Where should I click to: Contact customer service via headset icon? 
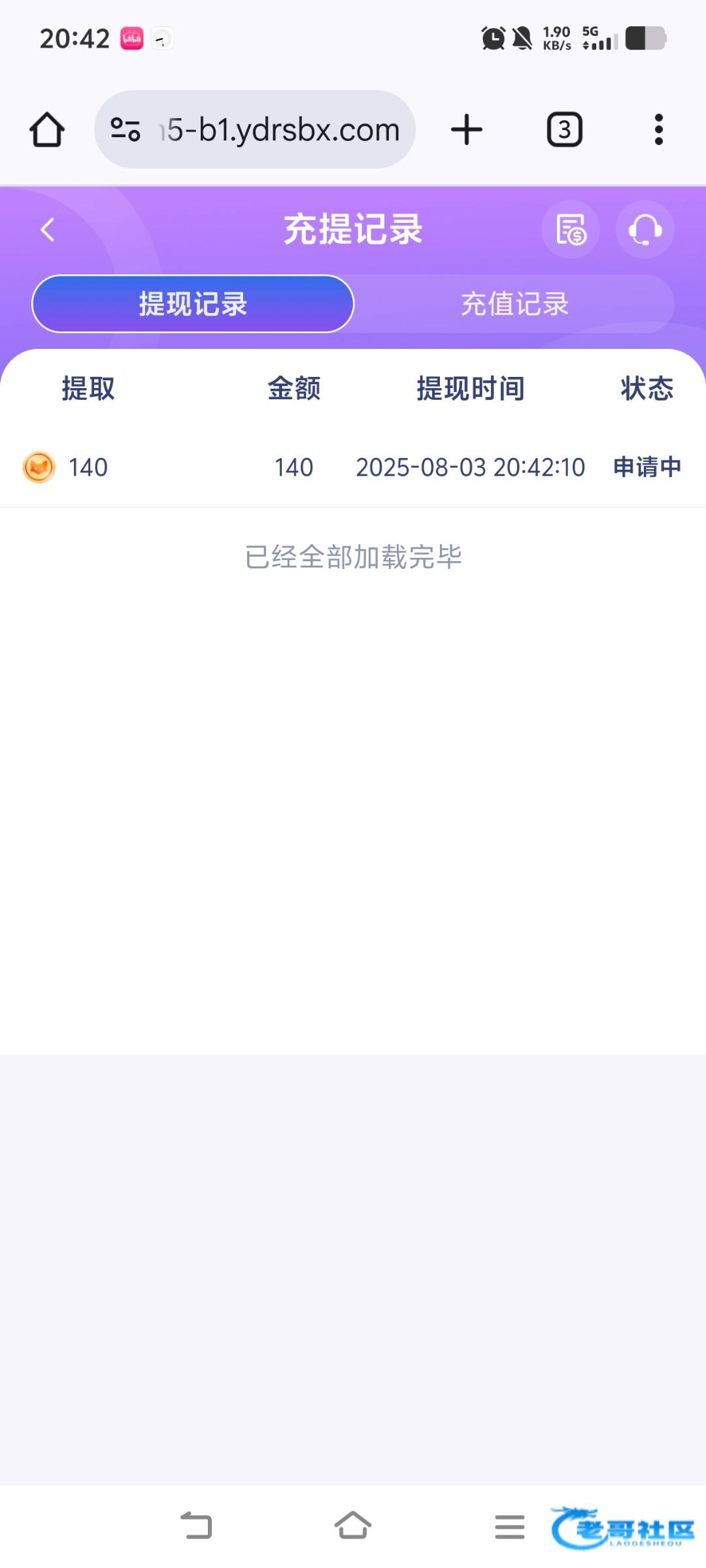tap(645, 229)
